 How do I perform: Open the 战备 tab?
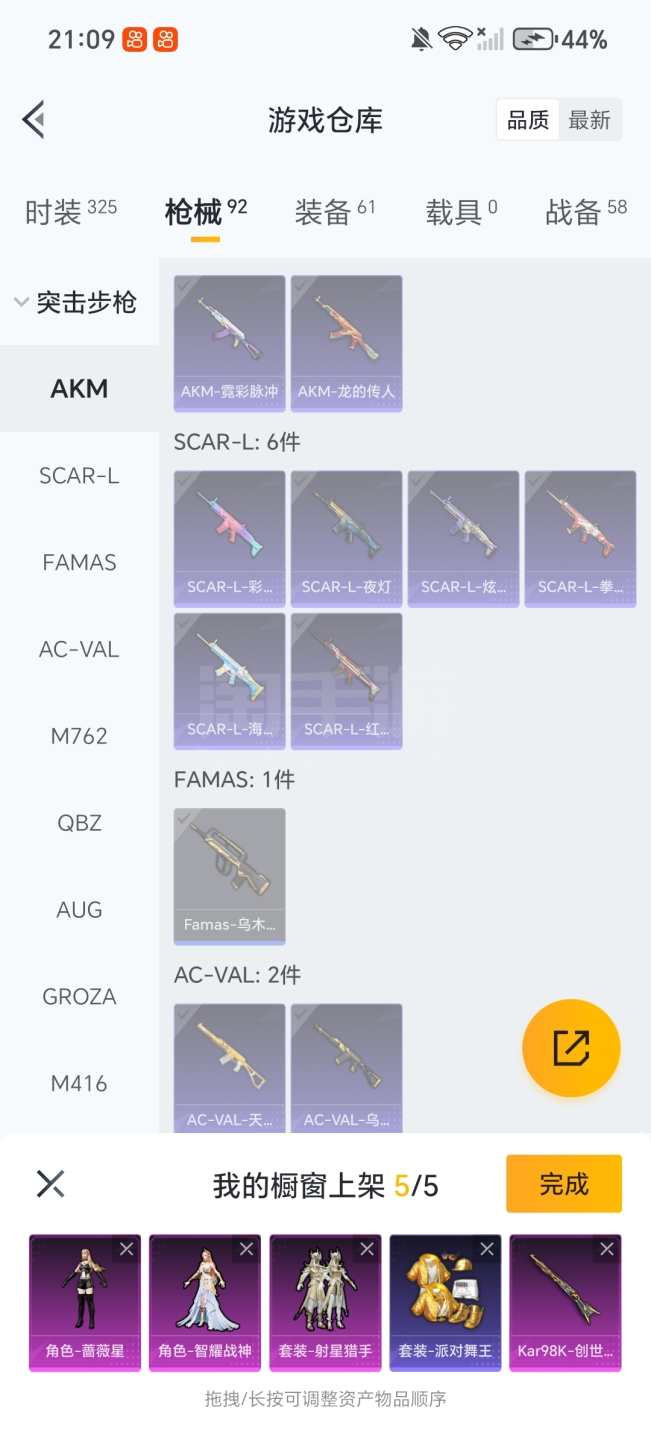[585, 211]
